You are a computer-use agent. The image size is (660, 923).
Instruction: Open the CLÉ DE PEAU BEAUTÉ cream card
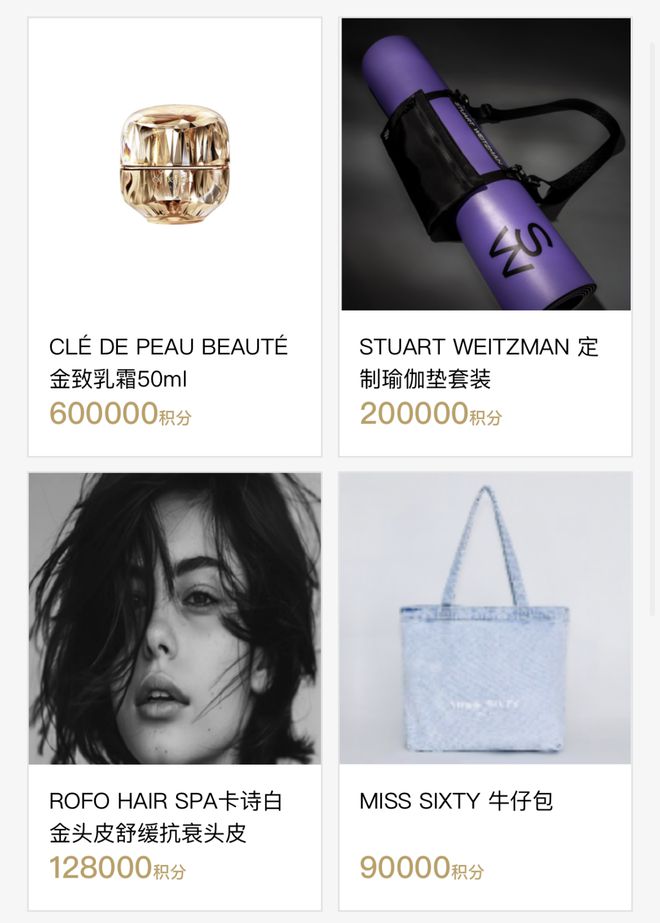[x=175, y=236]
